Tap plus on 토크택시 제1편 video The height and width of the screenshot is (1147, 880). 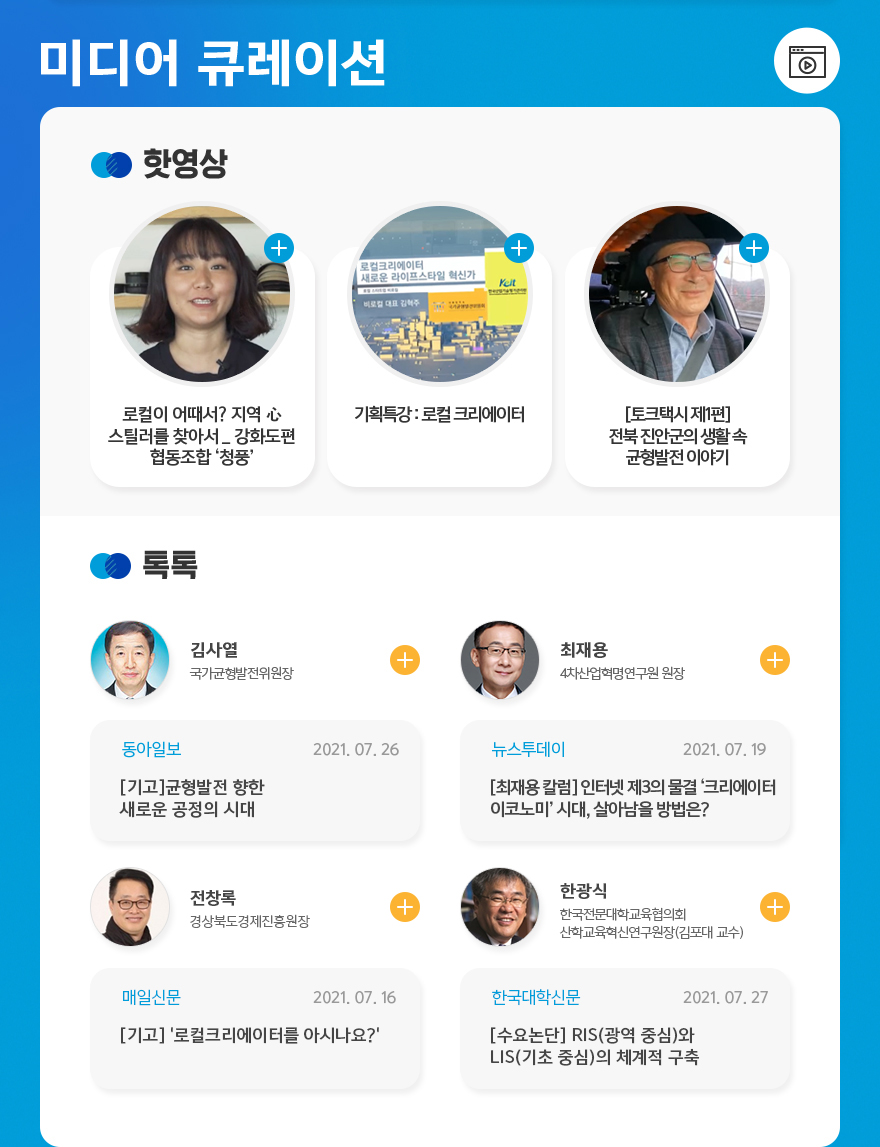pos(754,247)
